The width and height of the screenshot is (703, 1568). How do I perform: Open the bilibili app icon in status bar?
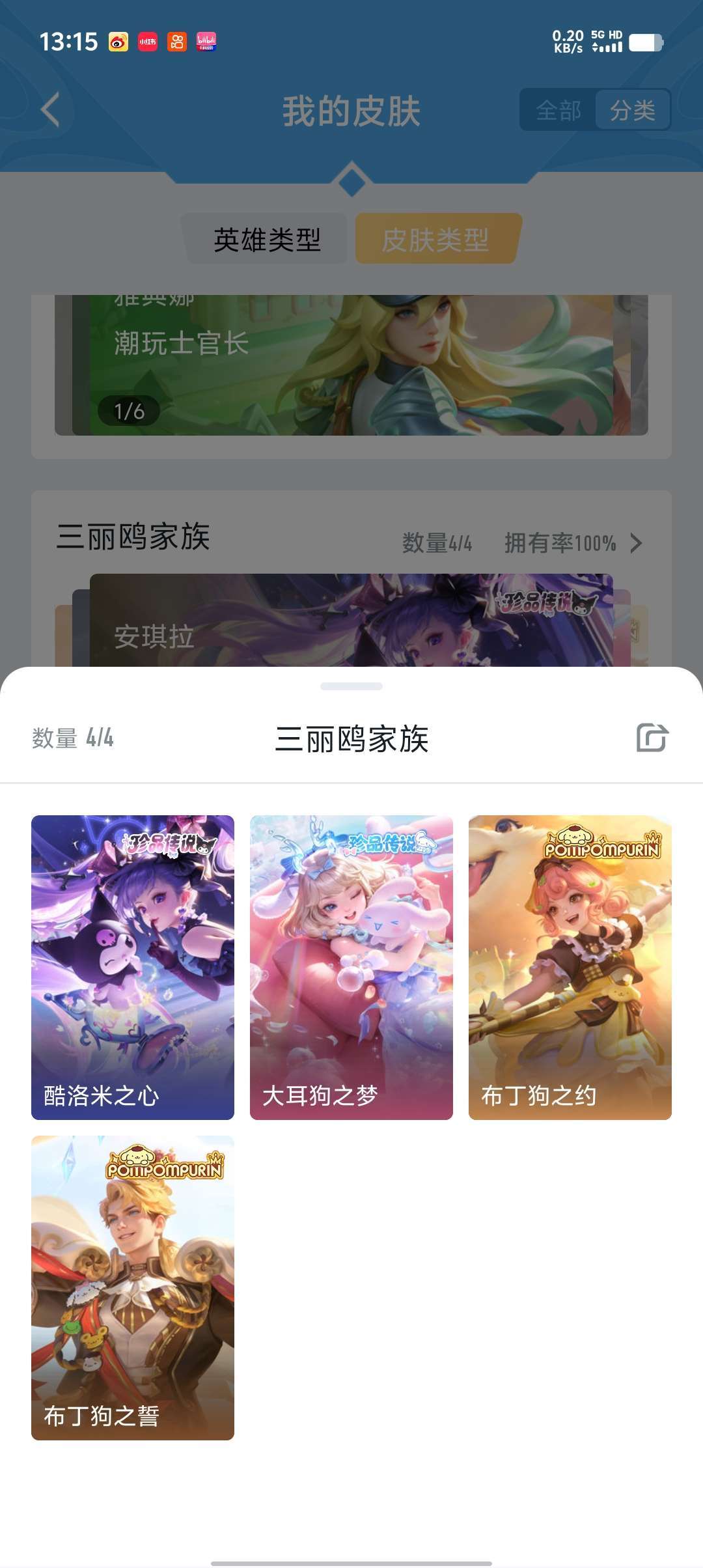pos(207,43)
